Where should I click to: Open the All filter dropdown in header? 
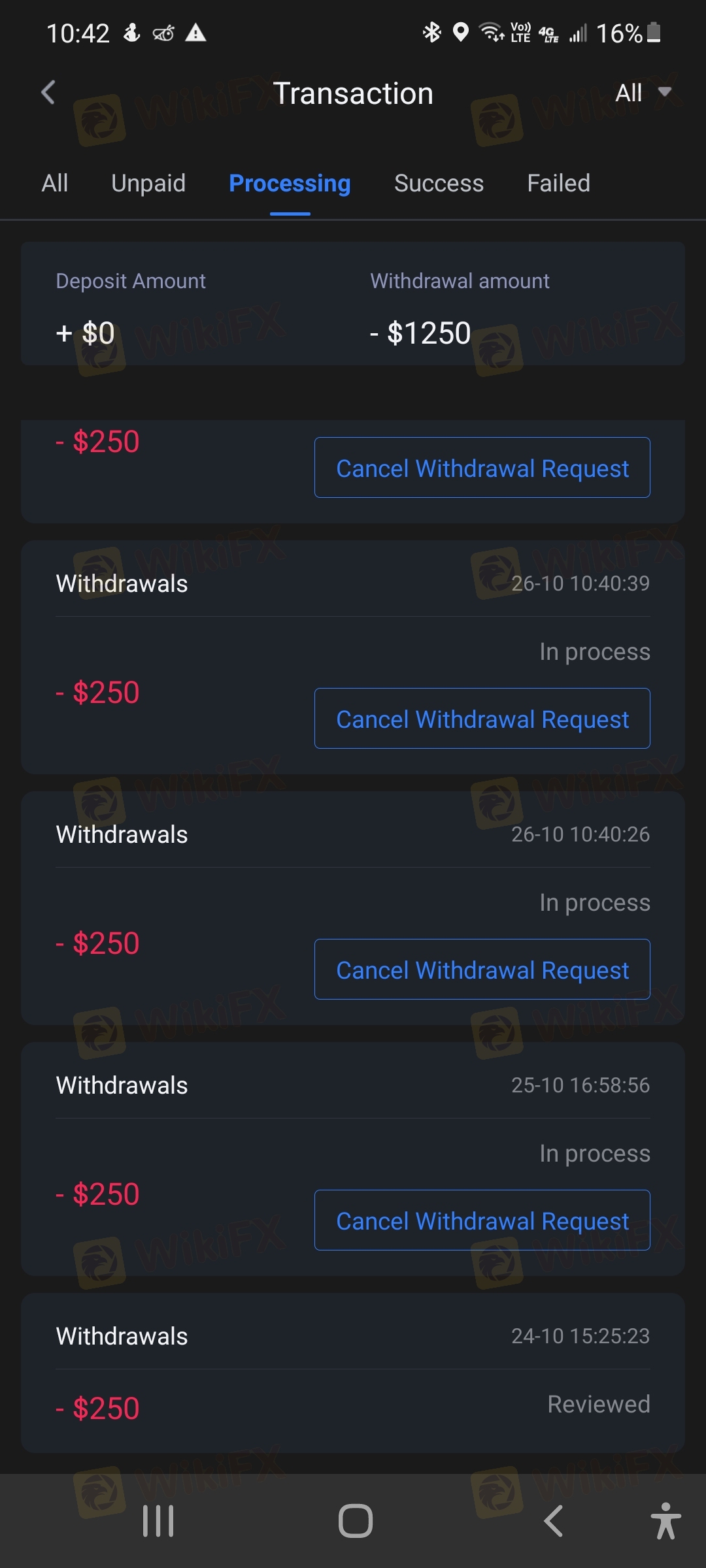pyautogui.click(x=644, y=93)
